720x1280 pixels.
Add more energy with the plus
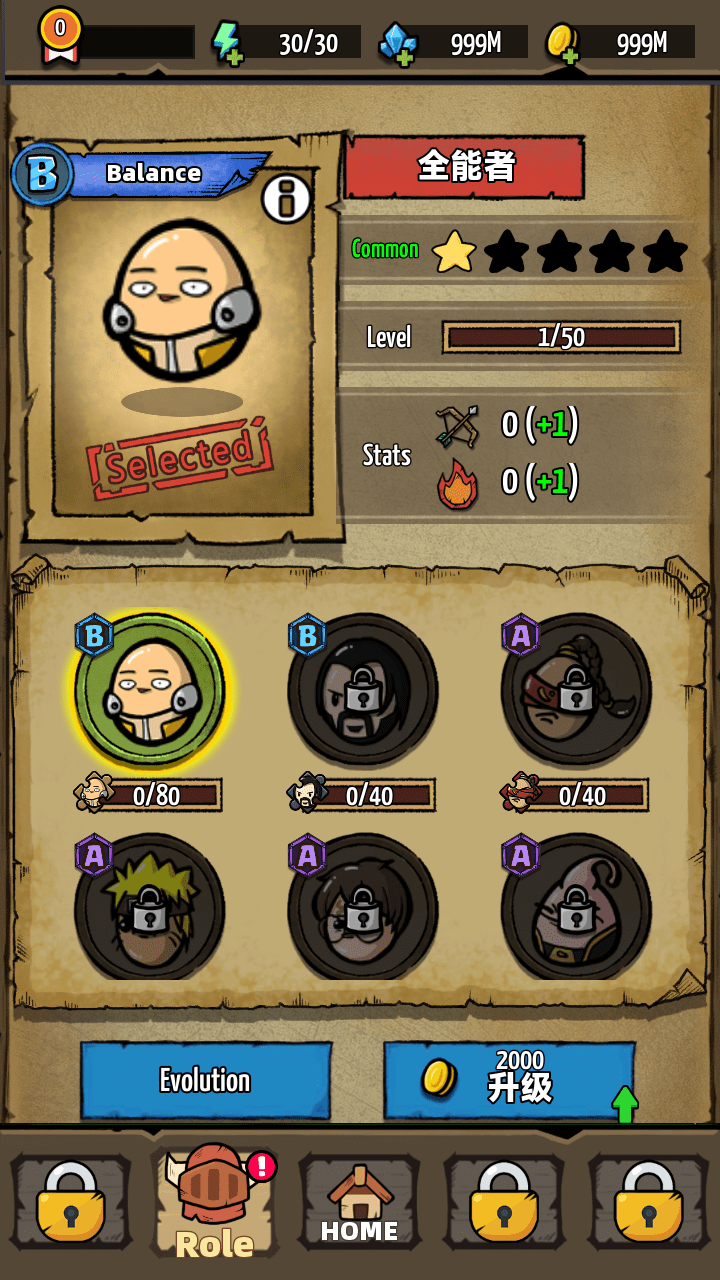(x=233, y=57)
